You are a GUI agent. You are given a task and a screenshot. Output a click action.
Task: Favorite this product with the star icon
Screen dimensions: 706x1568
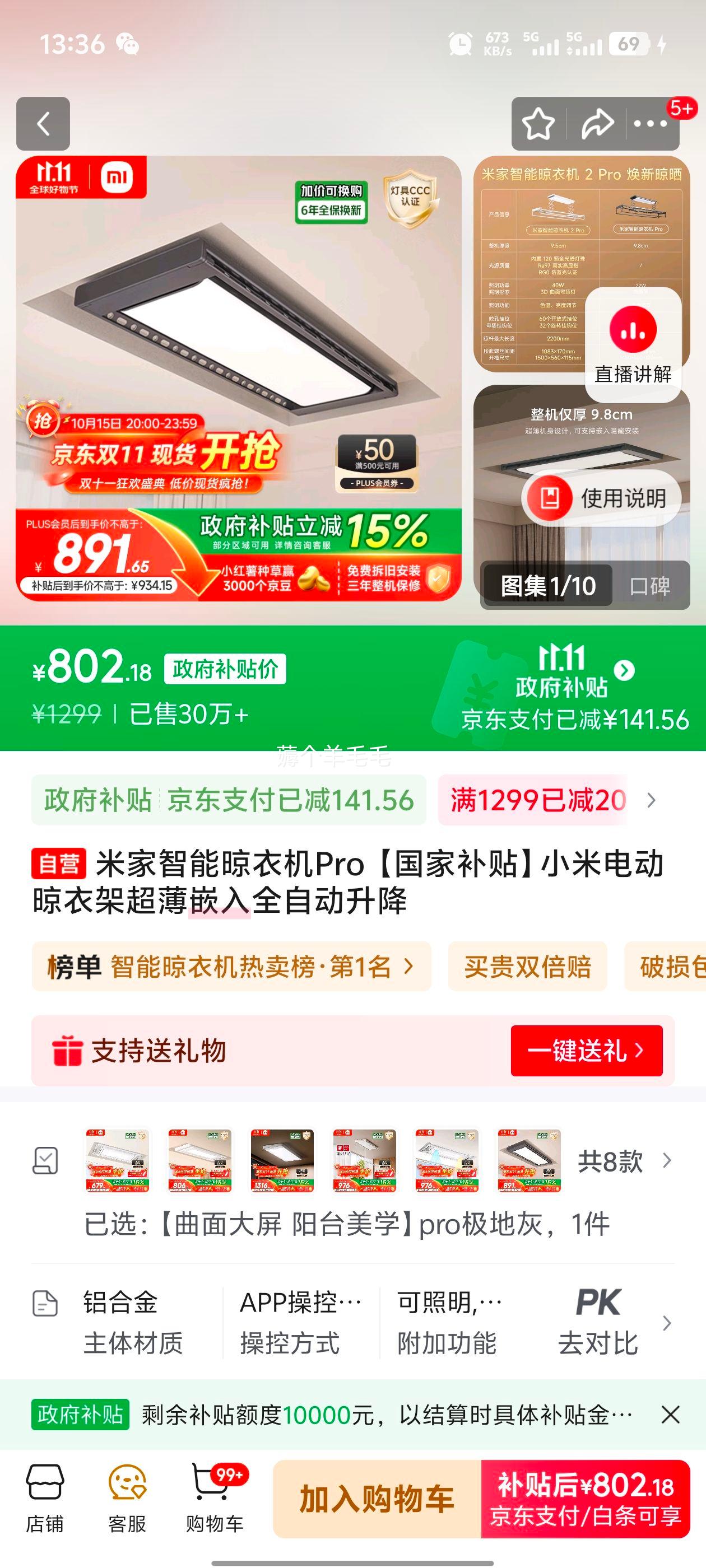pyautogui.click(x=538, y=124)
